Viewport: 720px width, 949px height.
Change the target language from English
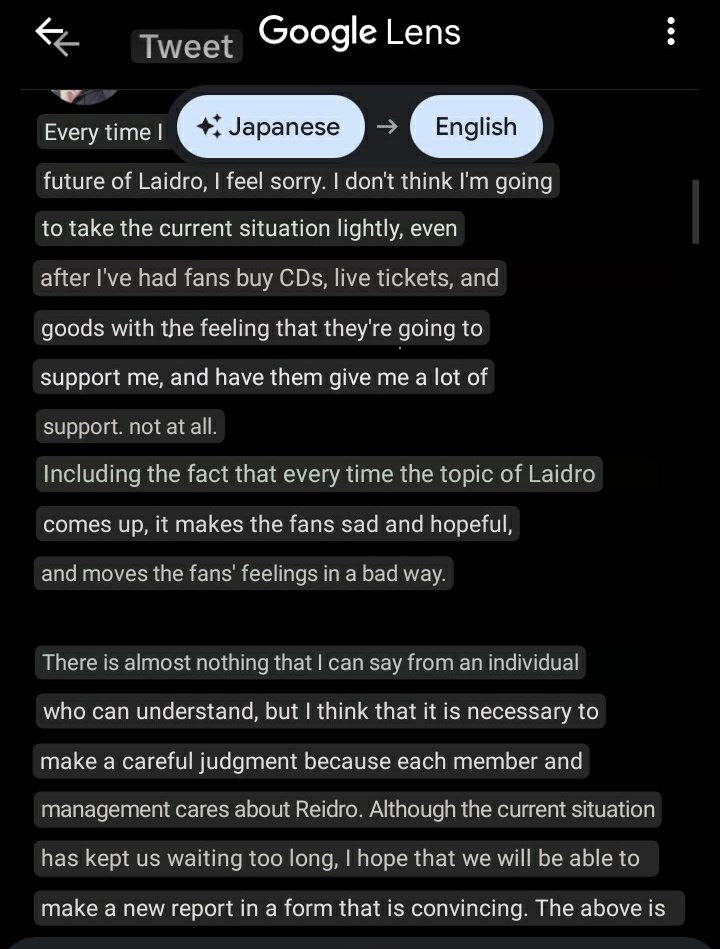pos(476,127)
